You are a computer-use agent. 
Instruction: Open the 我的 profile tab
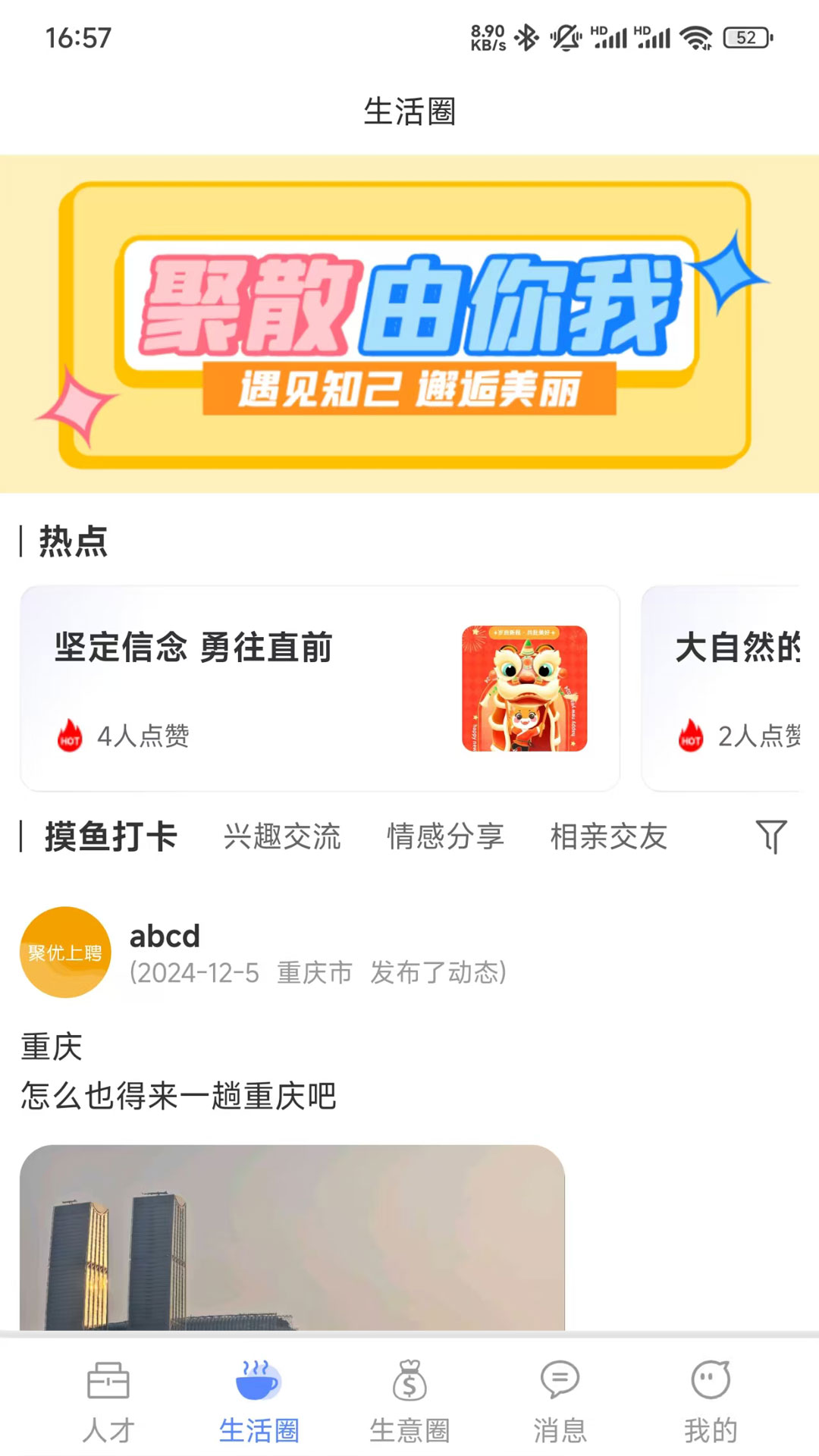coord(710,1401)
